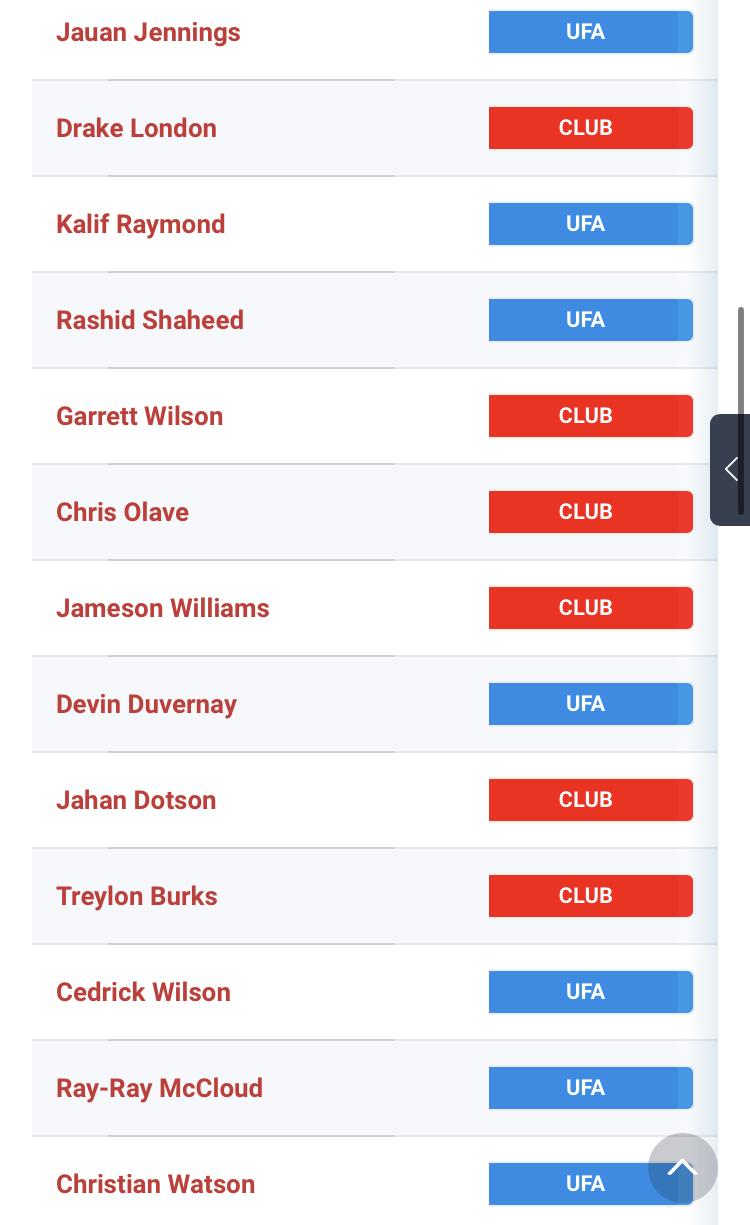Open Chris Olave's profile

click(122, 512)
